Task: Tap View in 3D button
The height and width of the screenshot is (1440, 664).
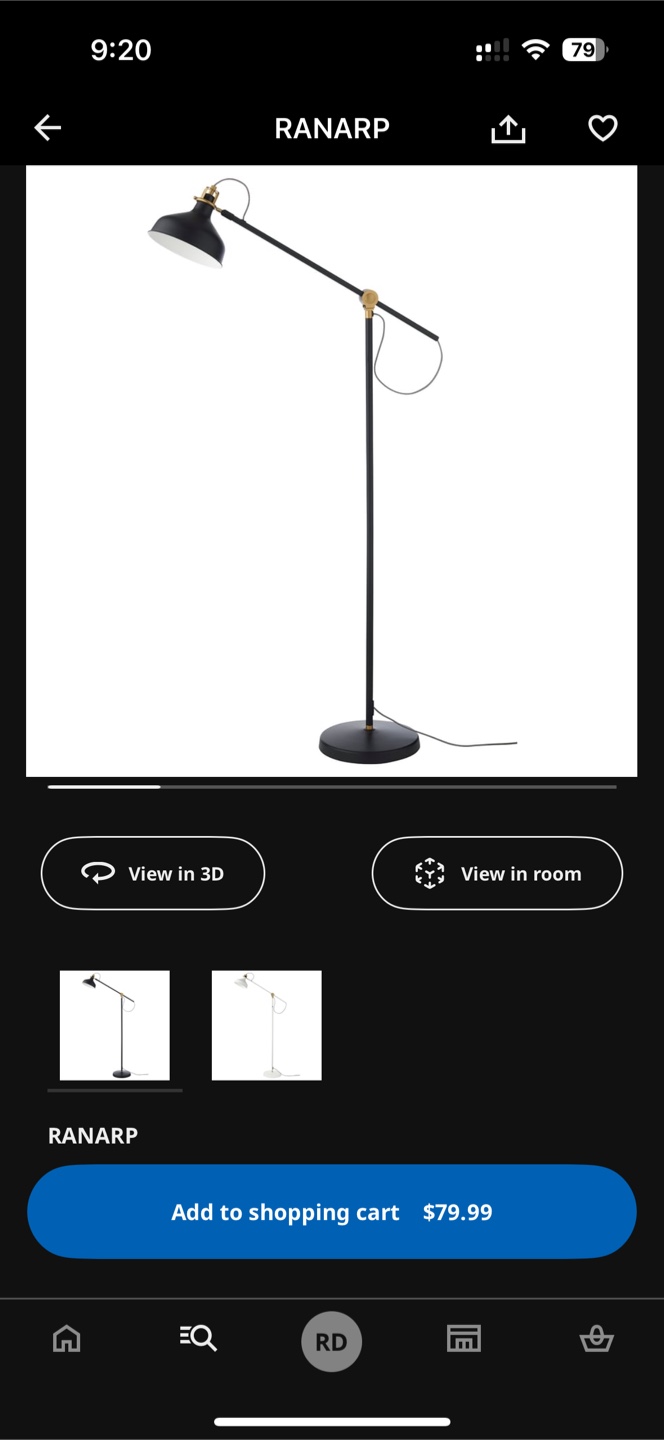Action: [x=153, y=873]
